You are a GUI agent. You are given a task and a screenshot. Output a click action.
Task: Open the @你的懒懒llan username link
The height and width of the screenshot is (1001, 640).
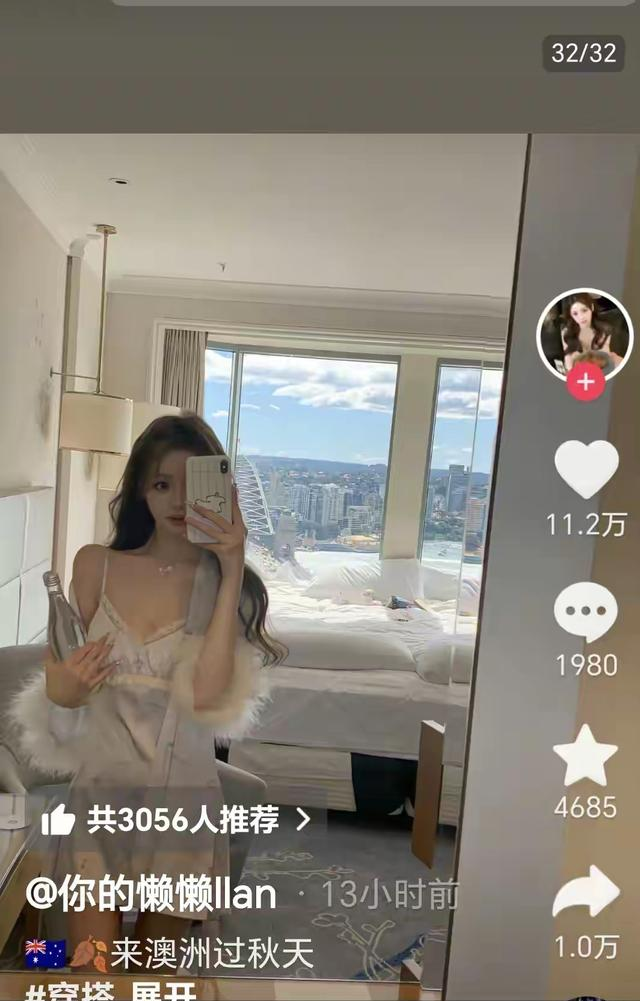click(151, 893)
